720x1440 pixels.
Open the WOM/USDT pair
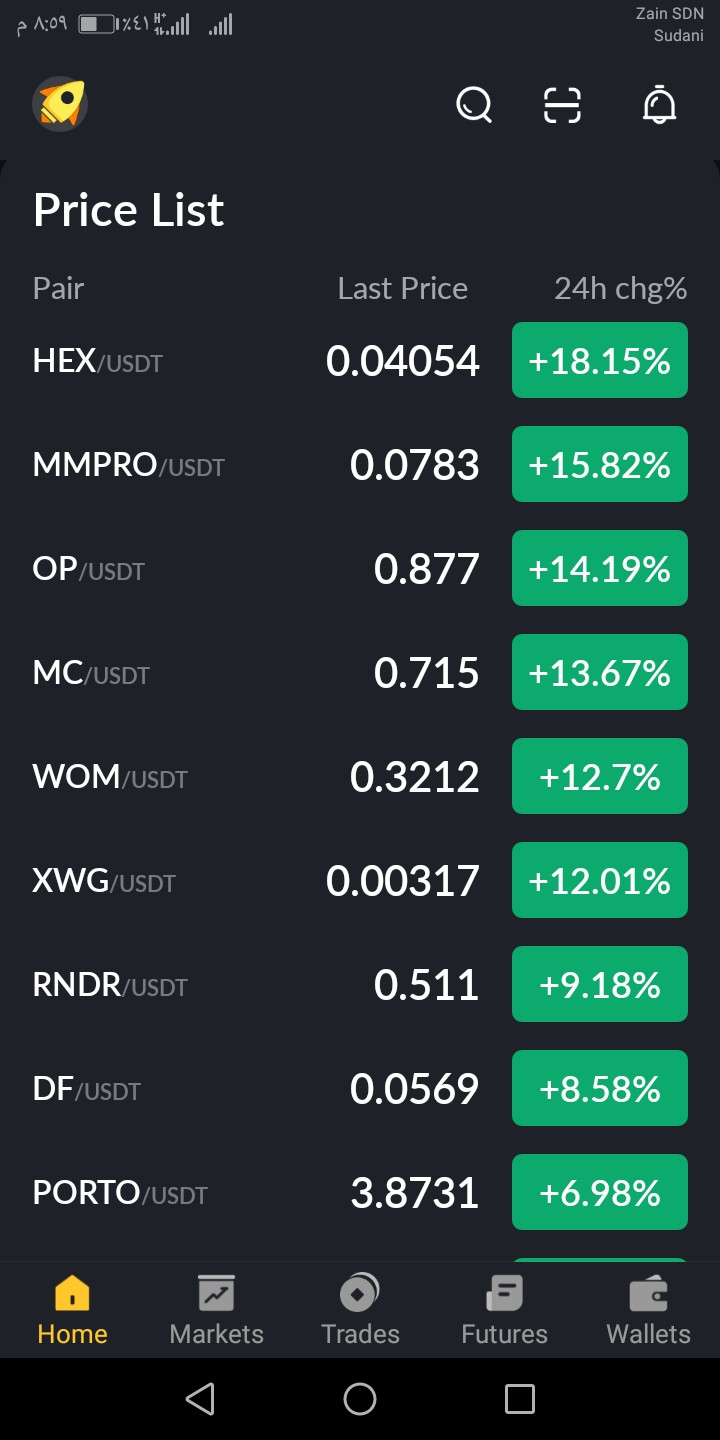pyautogui.click(x=110, y=777)
